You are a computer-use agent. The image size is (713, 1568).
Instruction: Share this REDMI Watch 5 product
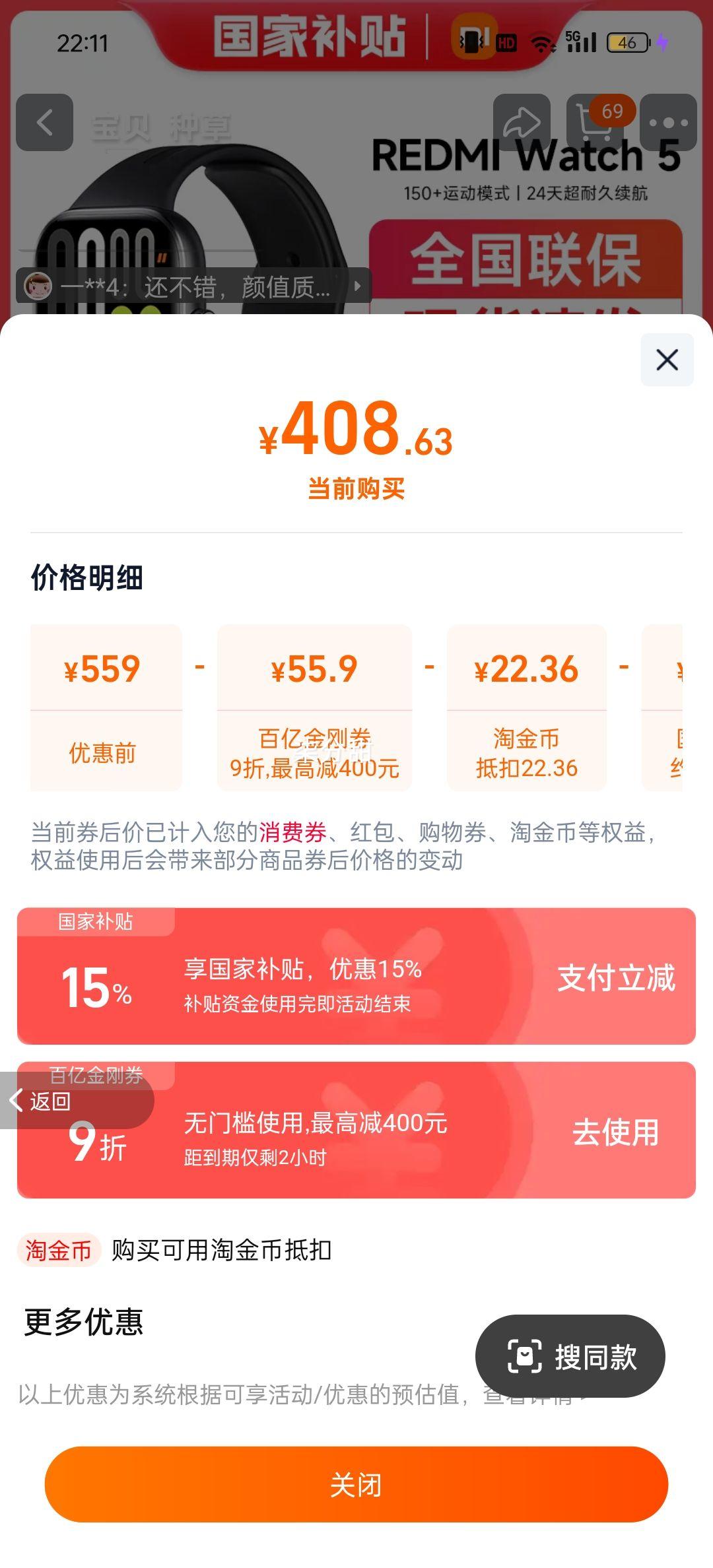tap(522, 123)
